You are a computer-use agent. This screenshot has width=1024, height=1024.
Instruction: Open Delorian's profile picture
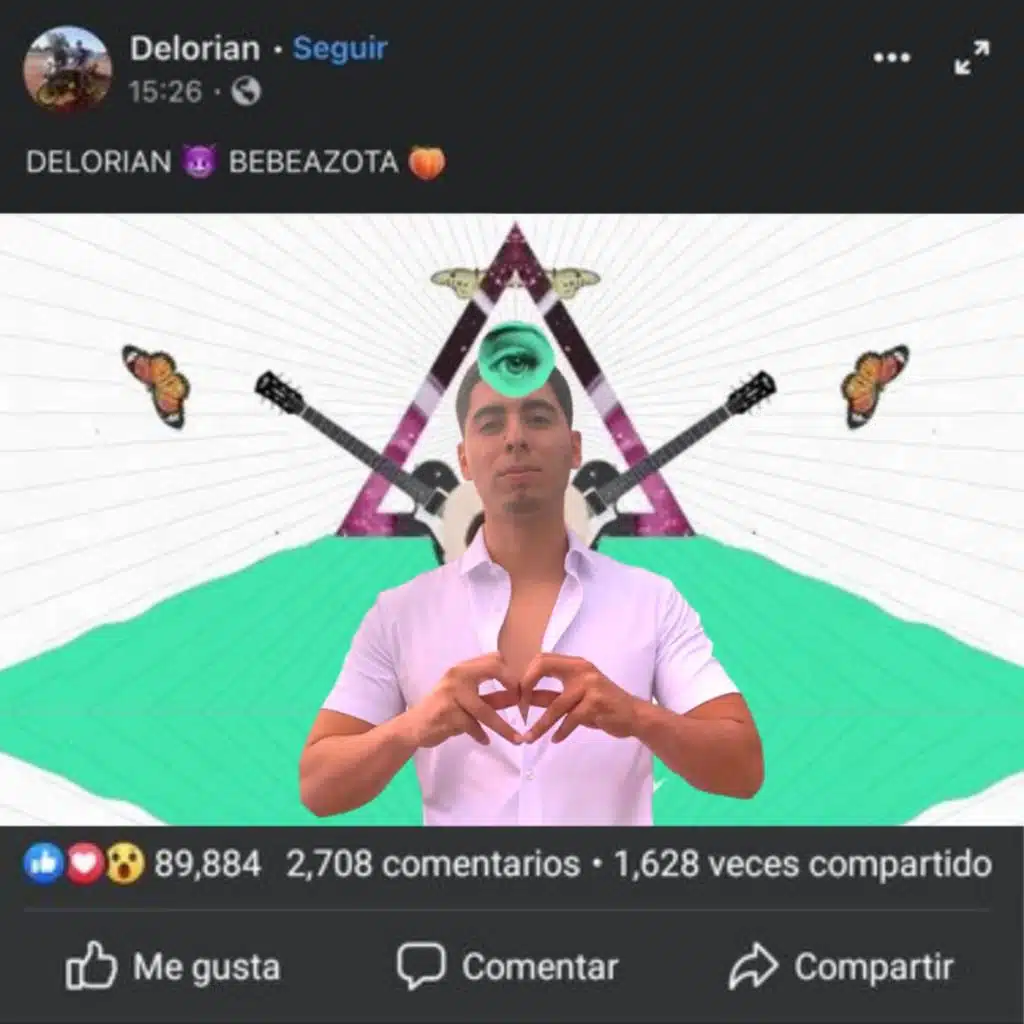tap(68, 68)
